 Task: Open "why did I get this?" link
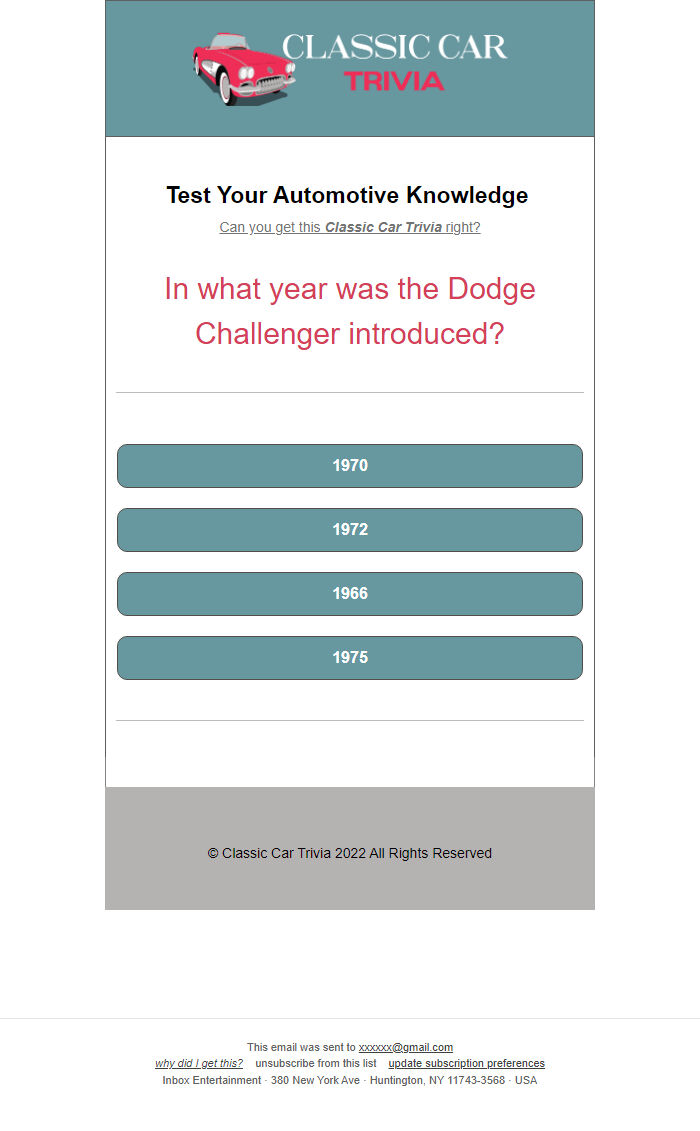point(199,1063)
